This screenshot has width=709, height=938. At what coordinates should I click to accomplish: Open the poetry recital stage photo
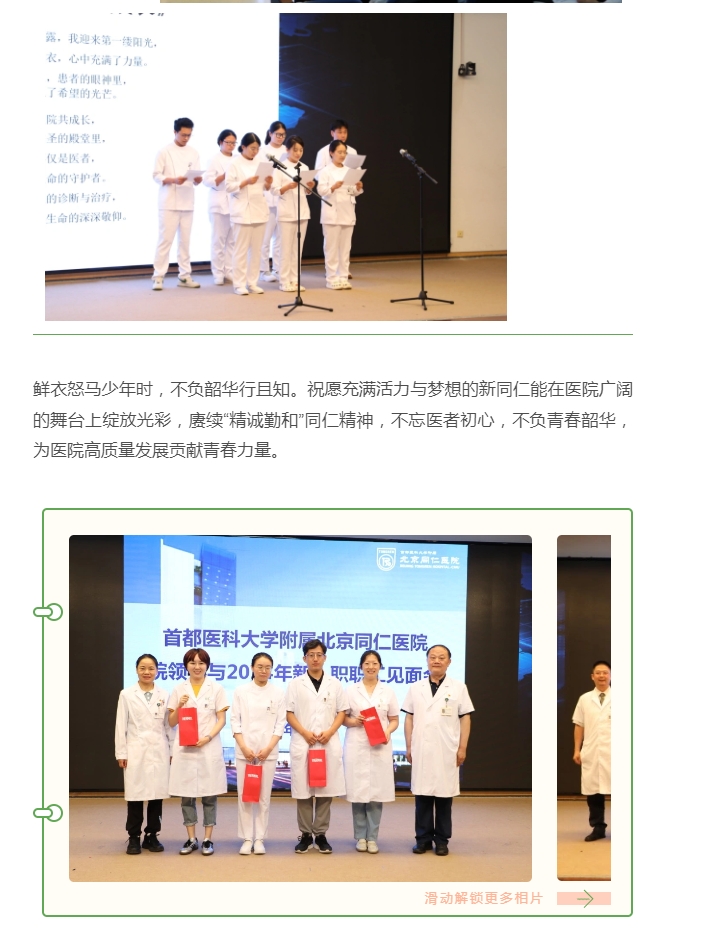[x=275, y=165]
